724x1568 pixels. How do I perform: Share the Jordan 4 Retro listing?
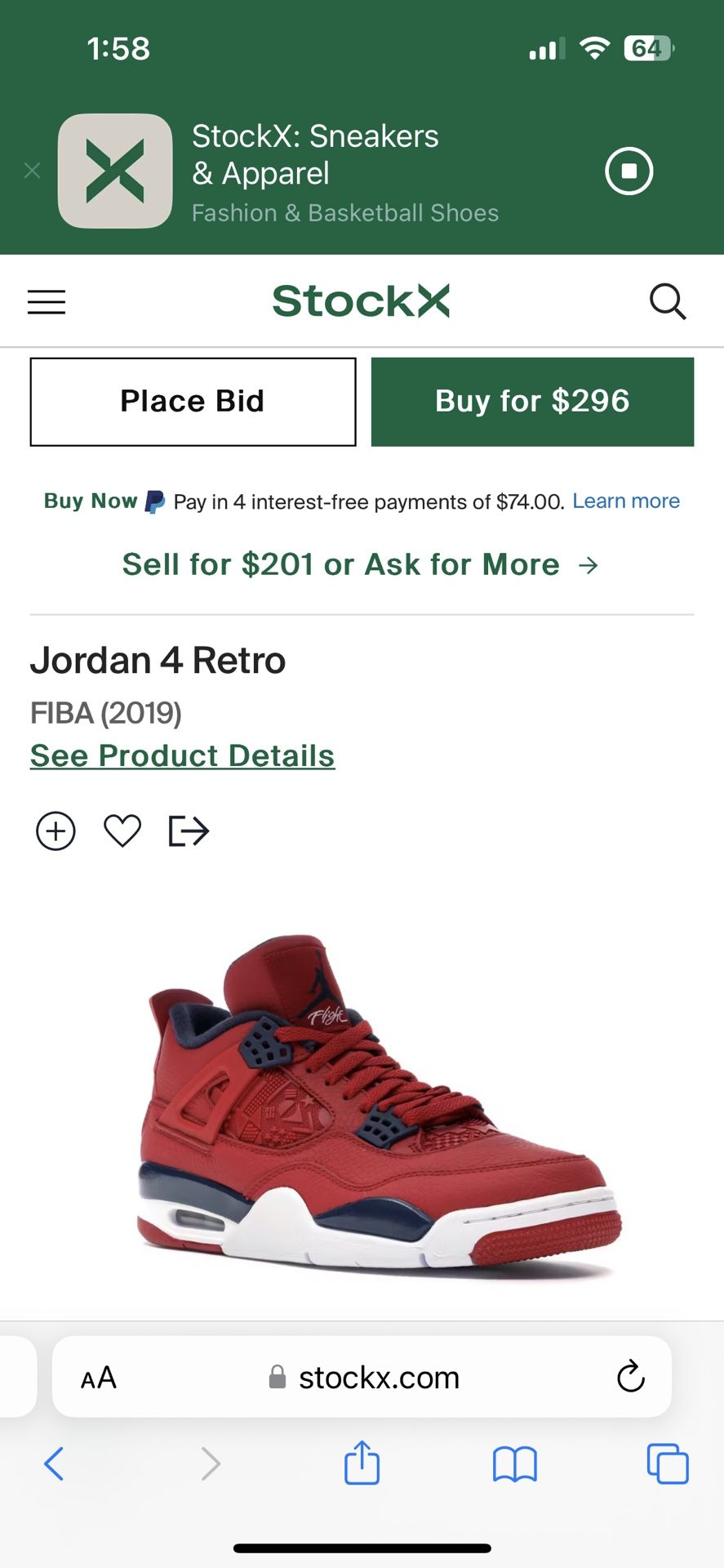(189, 831)
